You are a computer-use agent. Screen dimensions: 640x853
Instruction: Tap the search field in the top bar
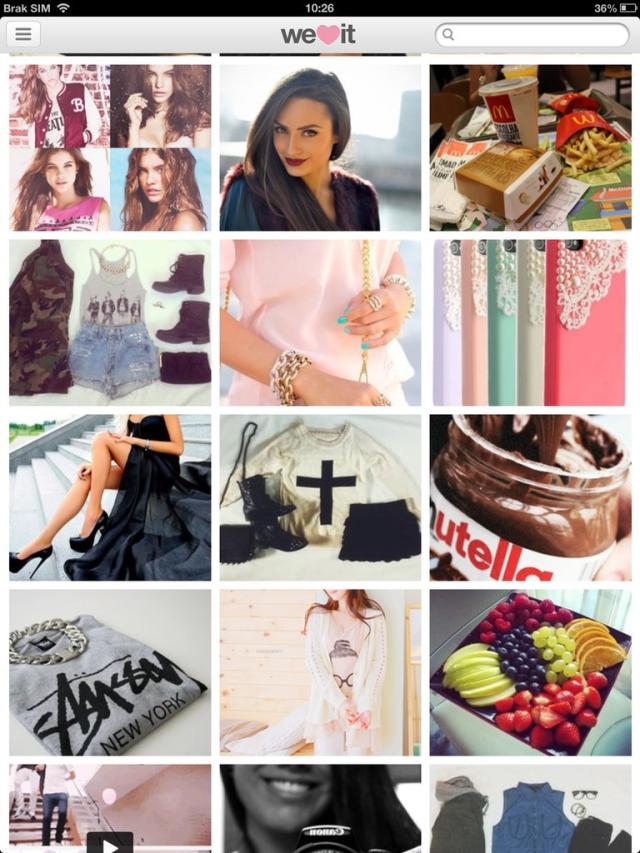click(x=531, y=34)
